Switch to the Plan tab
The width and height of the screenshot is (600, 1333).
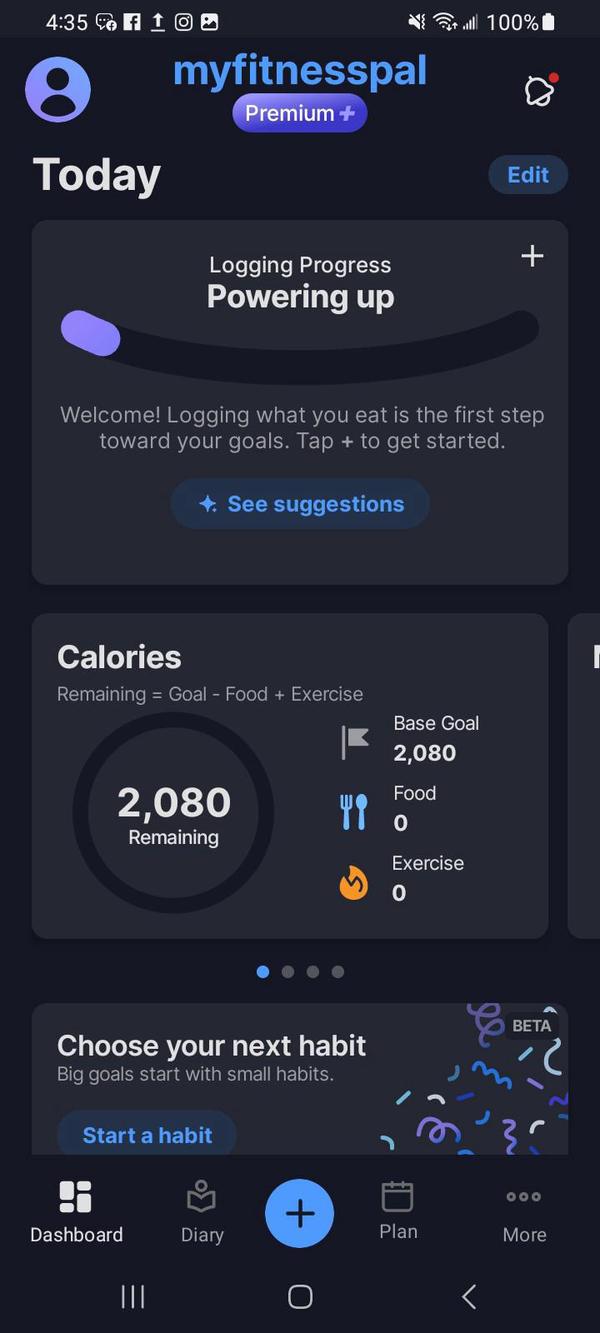pyautogui.click(x=398, y=1211)
